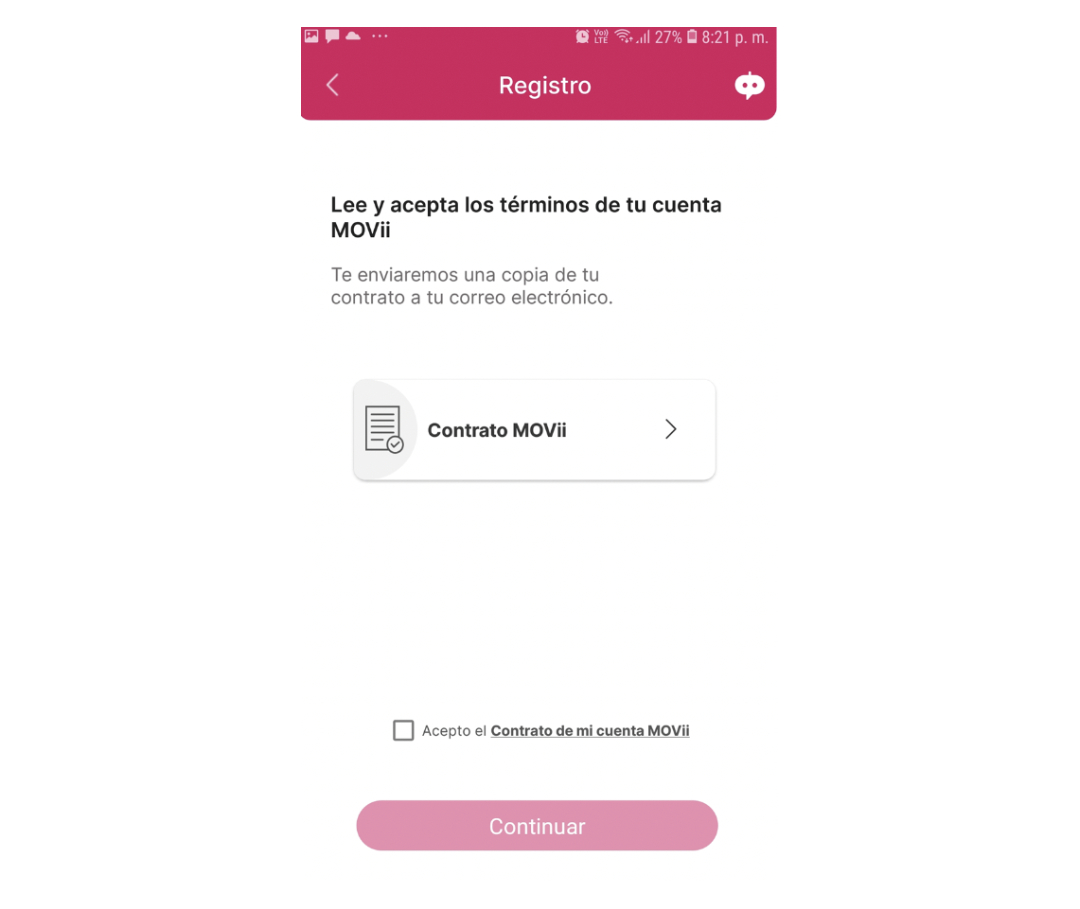The image size is (1080, 909).
Task: Open the Contrato de mi cuenta MOVii link
Action: (589, 731)
